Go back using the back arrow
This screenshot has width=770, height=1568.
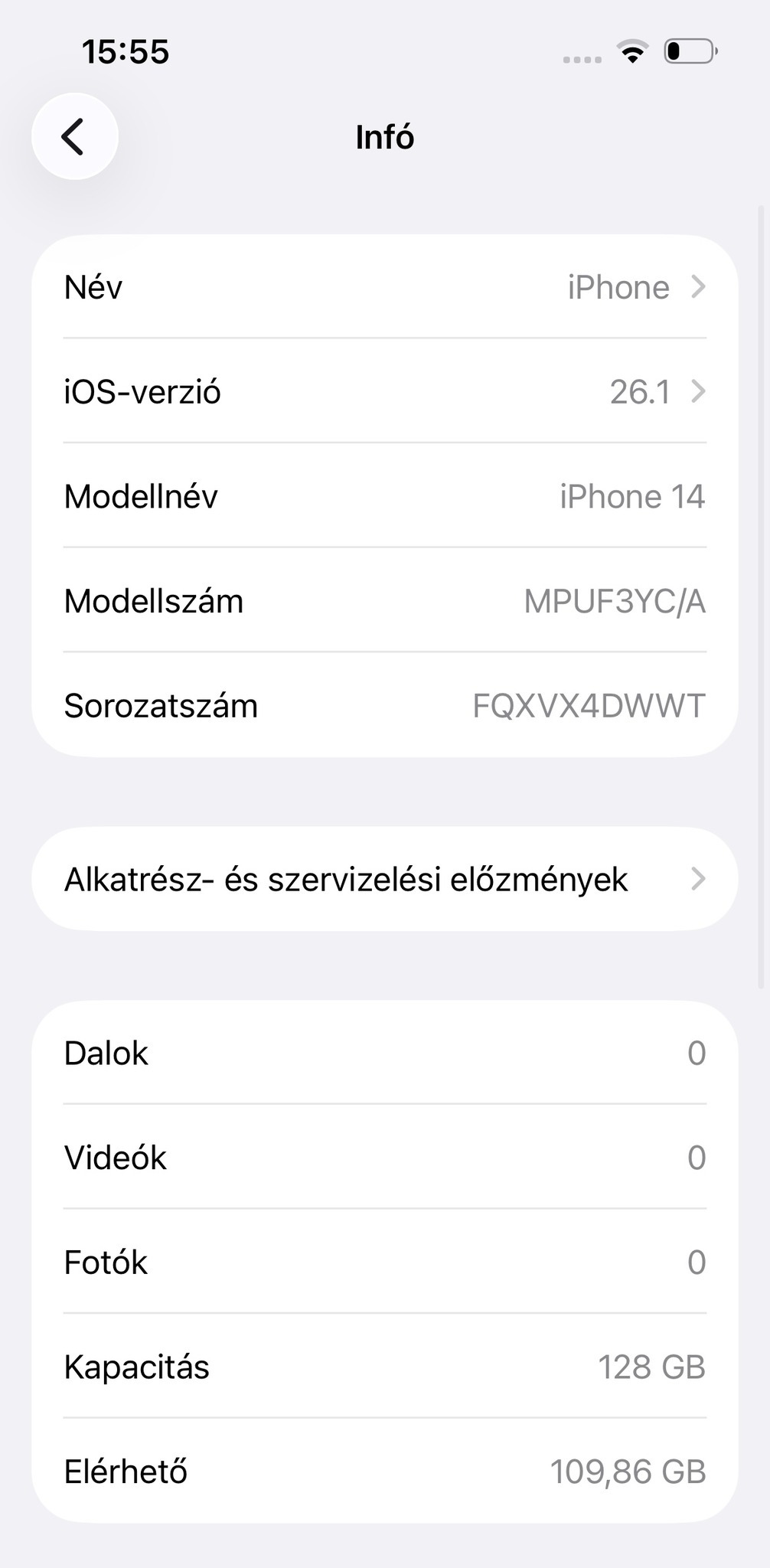tap(74, 137)
